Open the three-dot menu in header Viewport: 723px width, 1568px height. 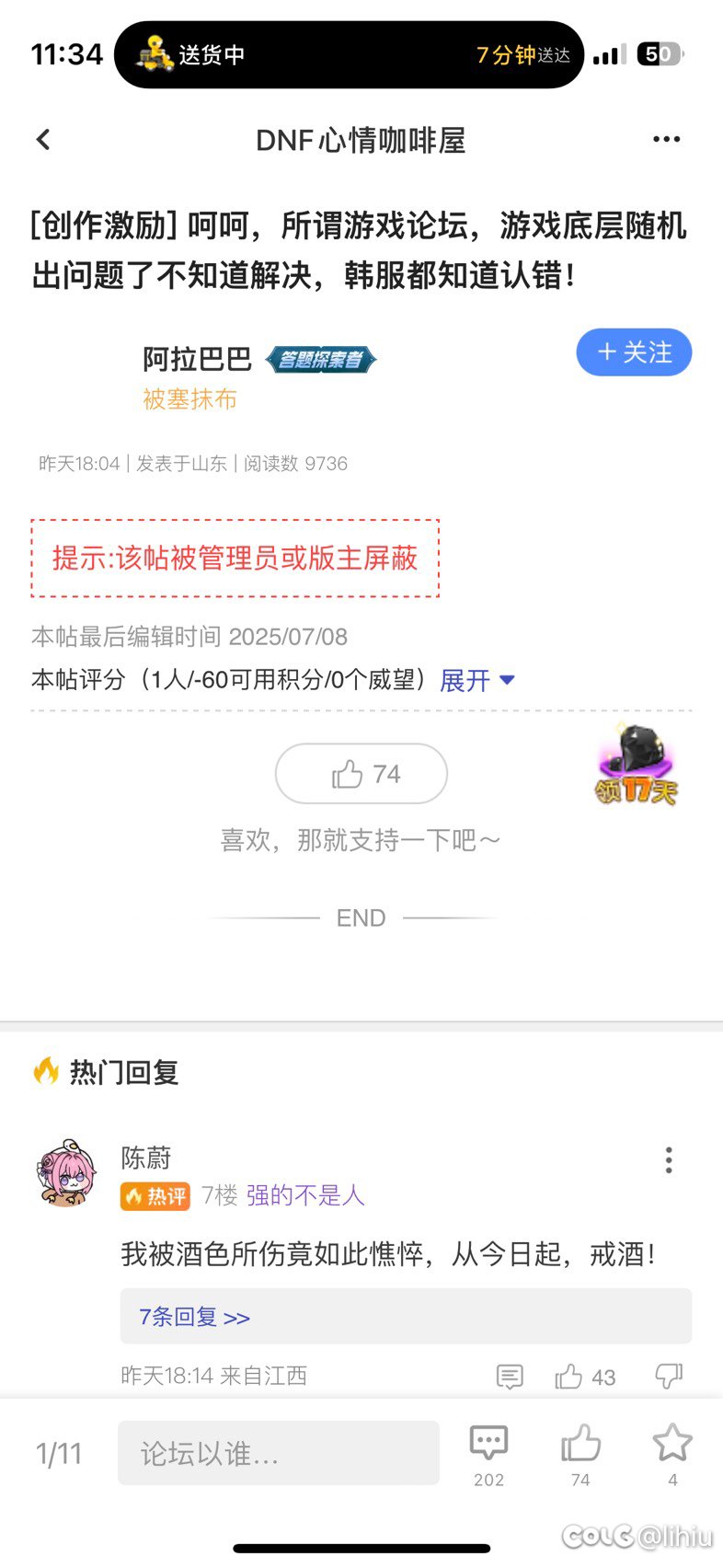pos(666,140)
